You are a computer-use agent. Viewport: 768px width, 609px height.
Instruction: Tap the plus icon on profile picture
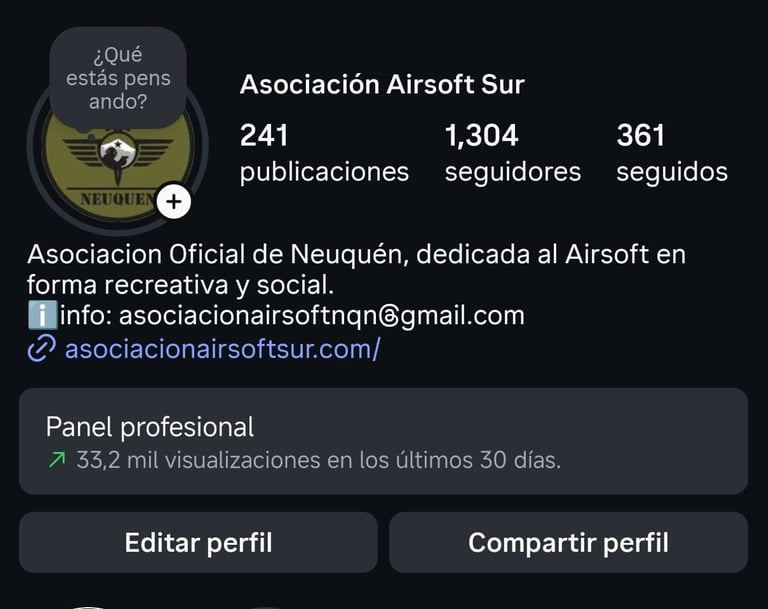174,202
